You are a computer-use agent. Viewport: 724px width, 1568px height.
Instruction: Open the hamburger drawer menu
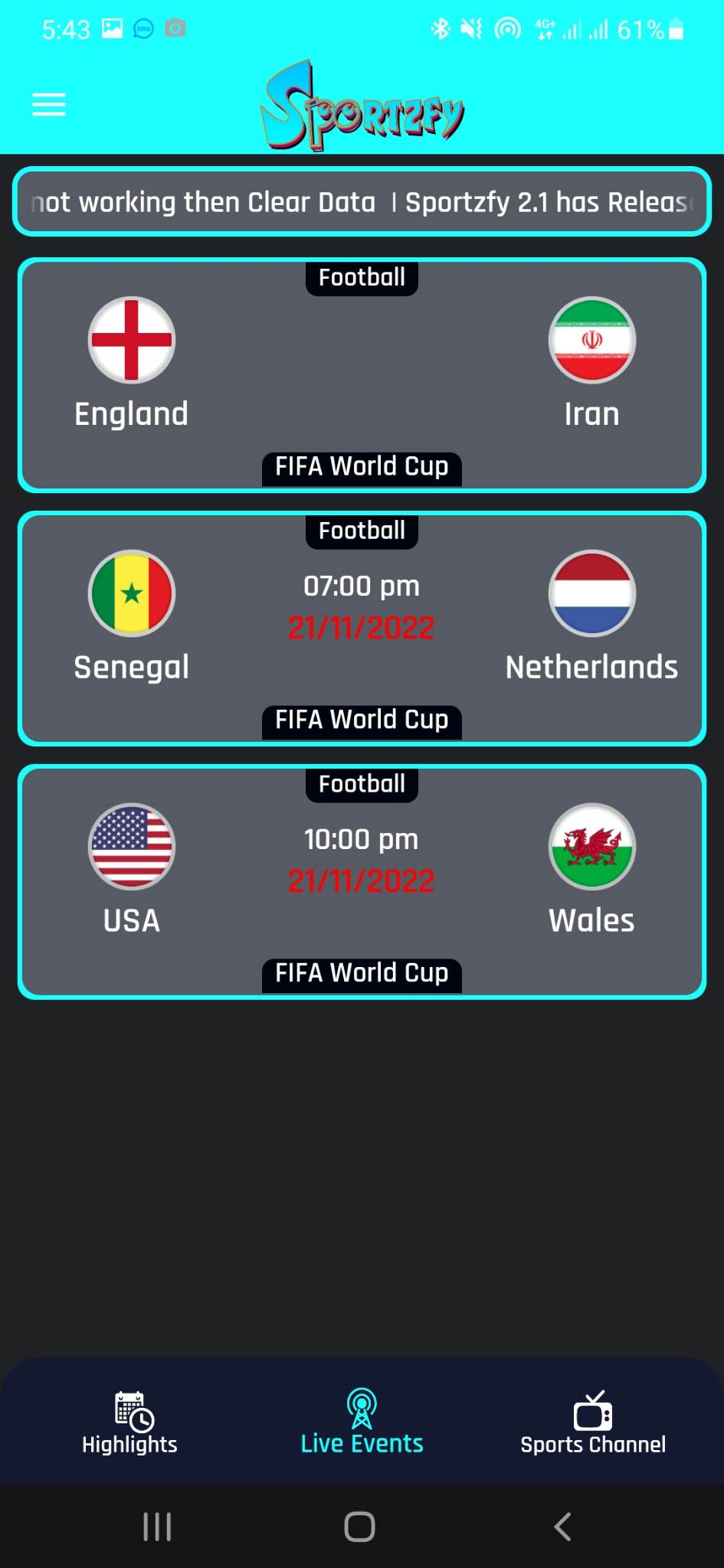[48, 104]
